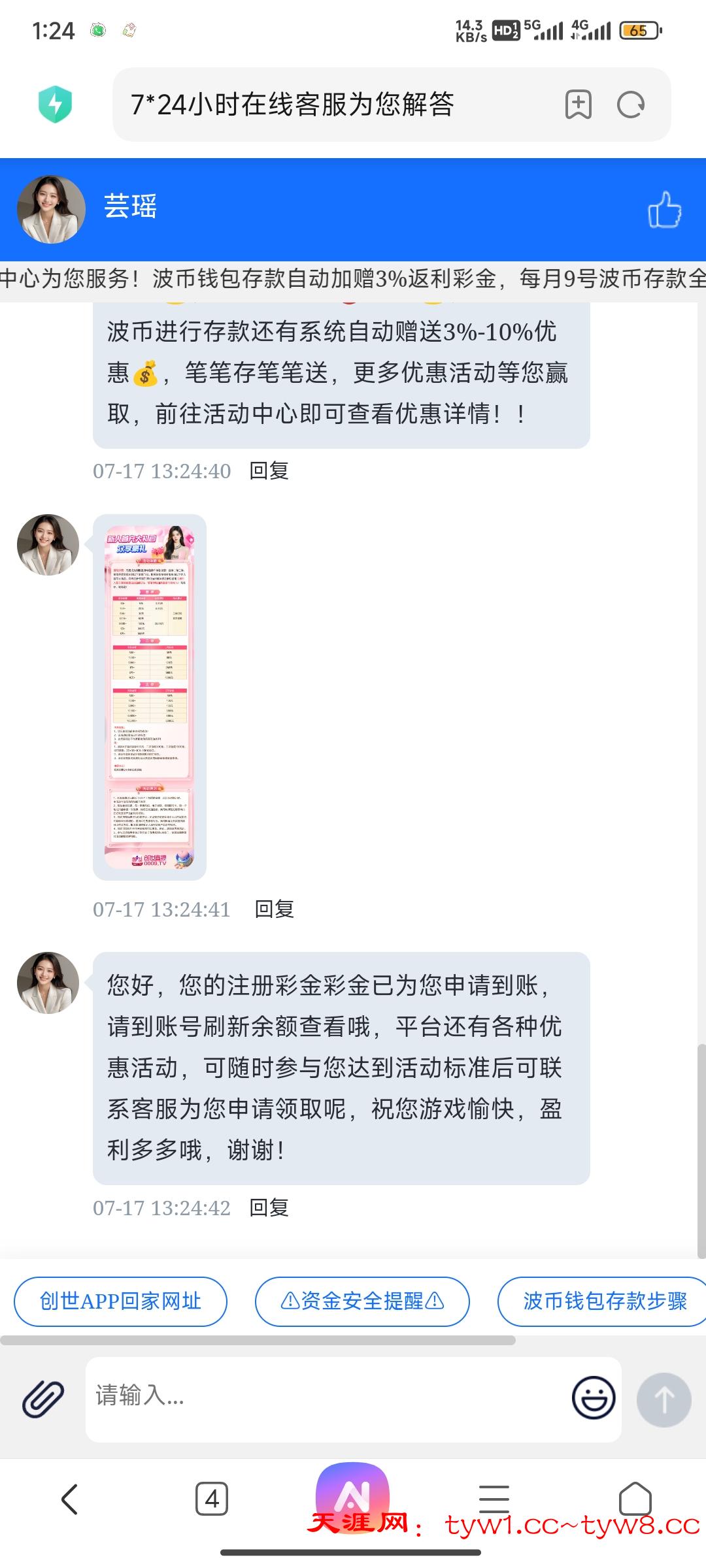Screen dimensions: 706x1568
Task: Go back with the browser back arrow
Action: coord(69,1498)
